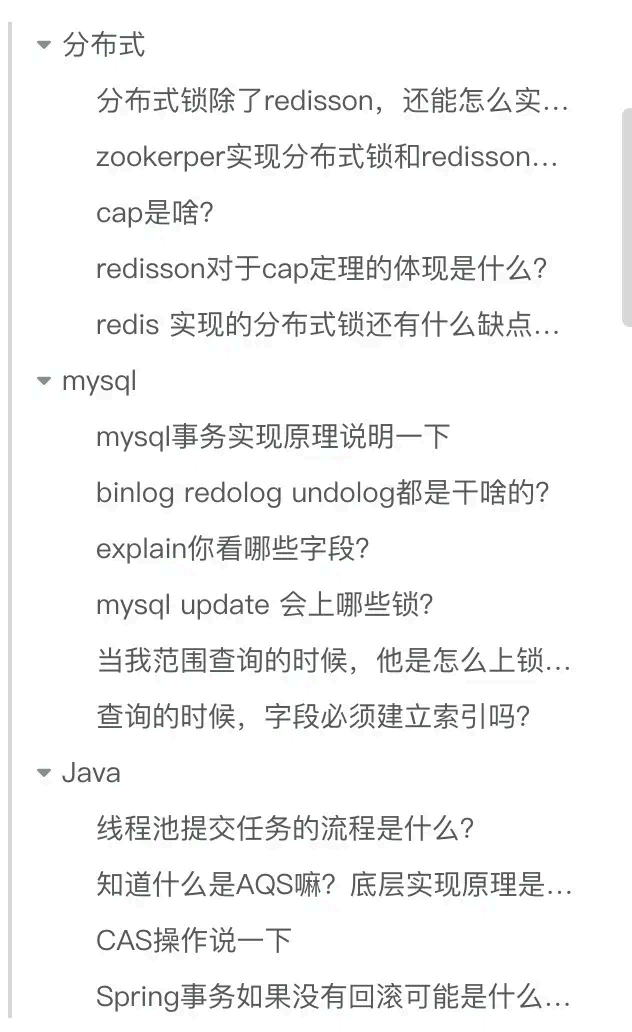This screenshot has height=1032, width=632.
Task: Select 'explain你看哪些字段?' entry
Action: tap(233, 549)
